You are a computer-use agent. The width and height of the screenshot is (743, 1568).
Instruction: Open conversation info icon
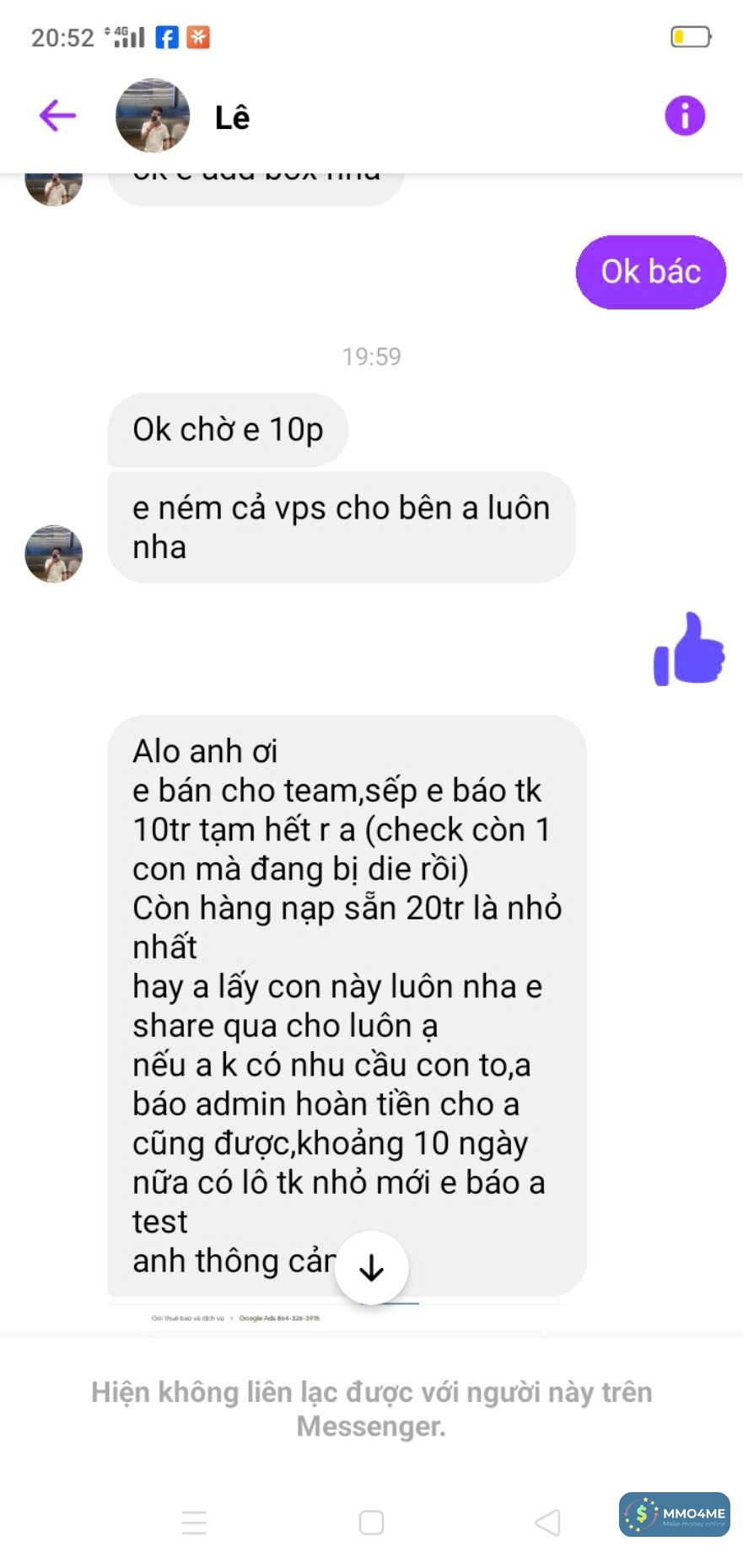(x=684, y=115)
